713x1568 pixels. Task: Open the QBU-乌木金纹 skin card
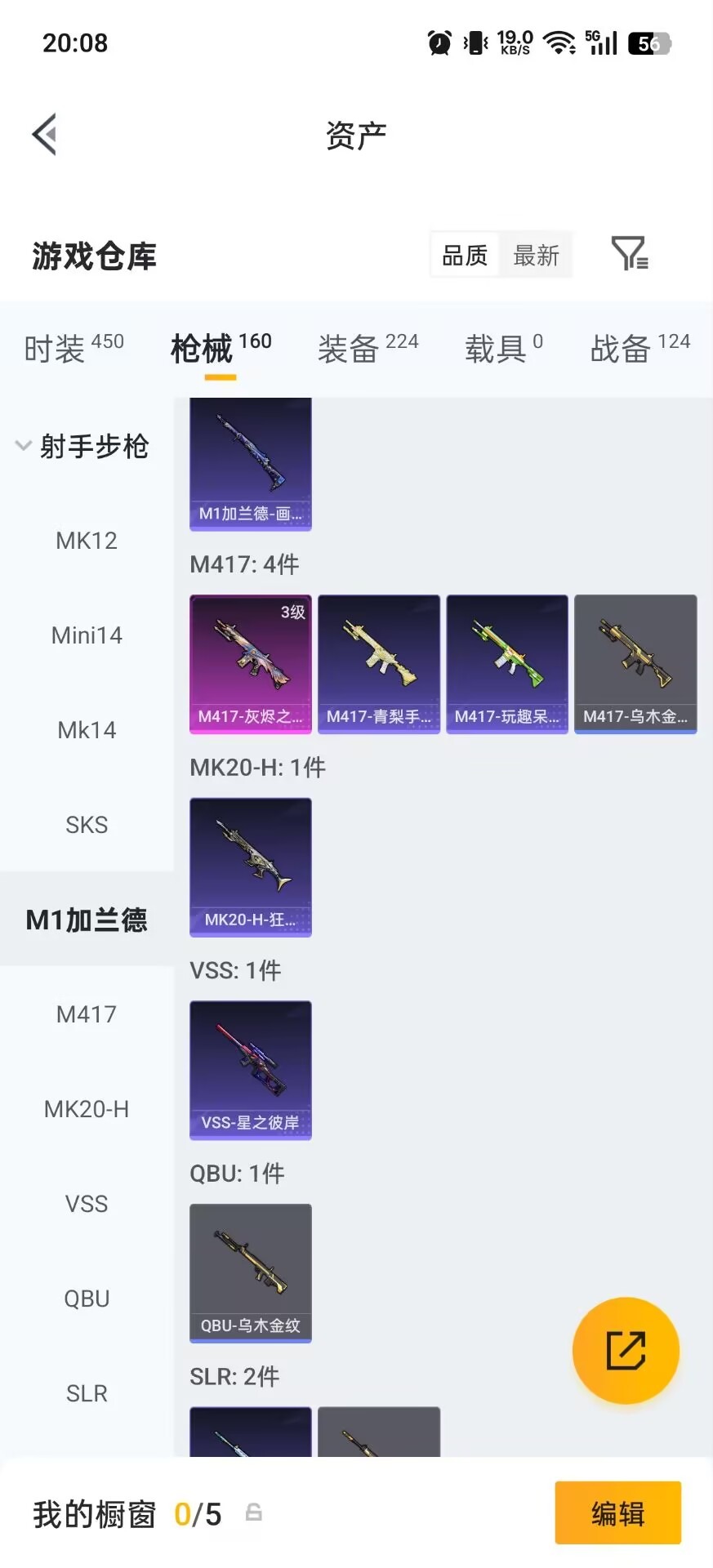pos(251,1273)
